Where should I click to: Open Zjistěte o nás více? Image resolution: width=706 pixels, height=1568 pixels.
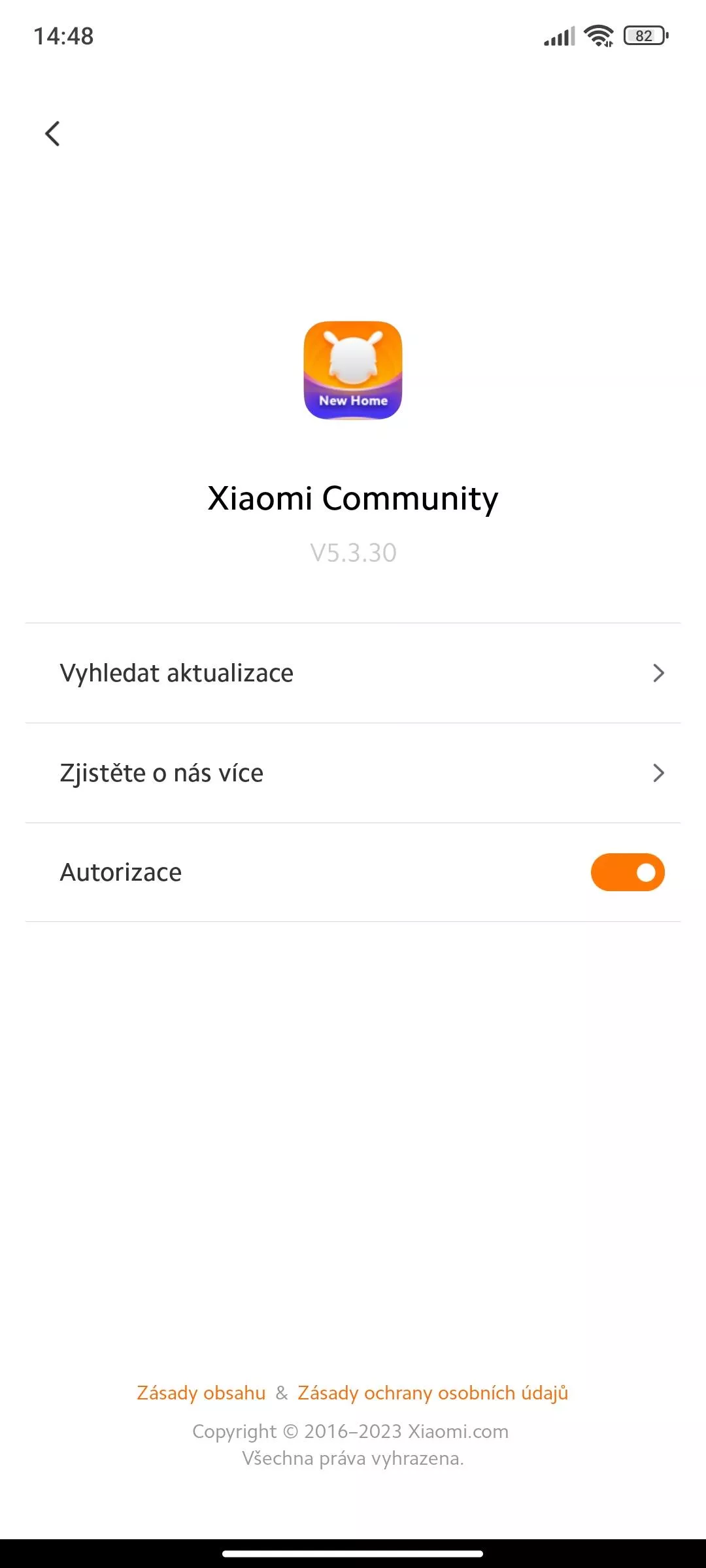pos(353,773)
